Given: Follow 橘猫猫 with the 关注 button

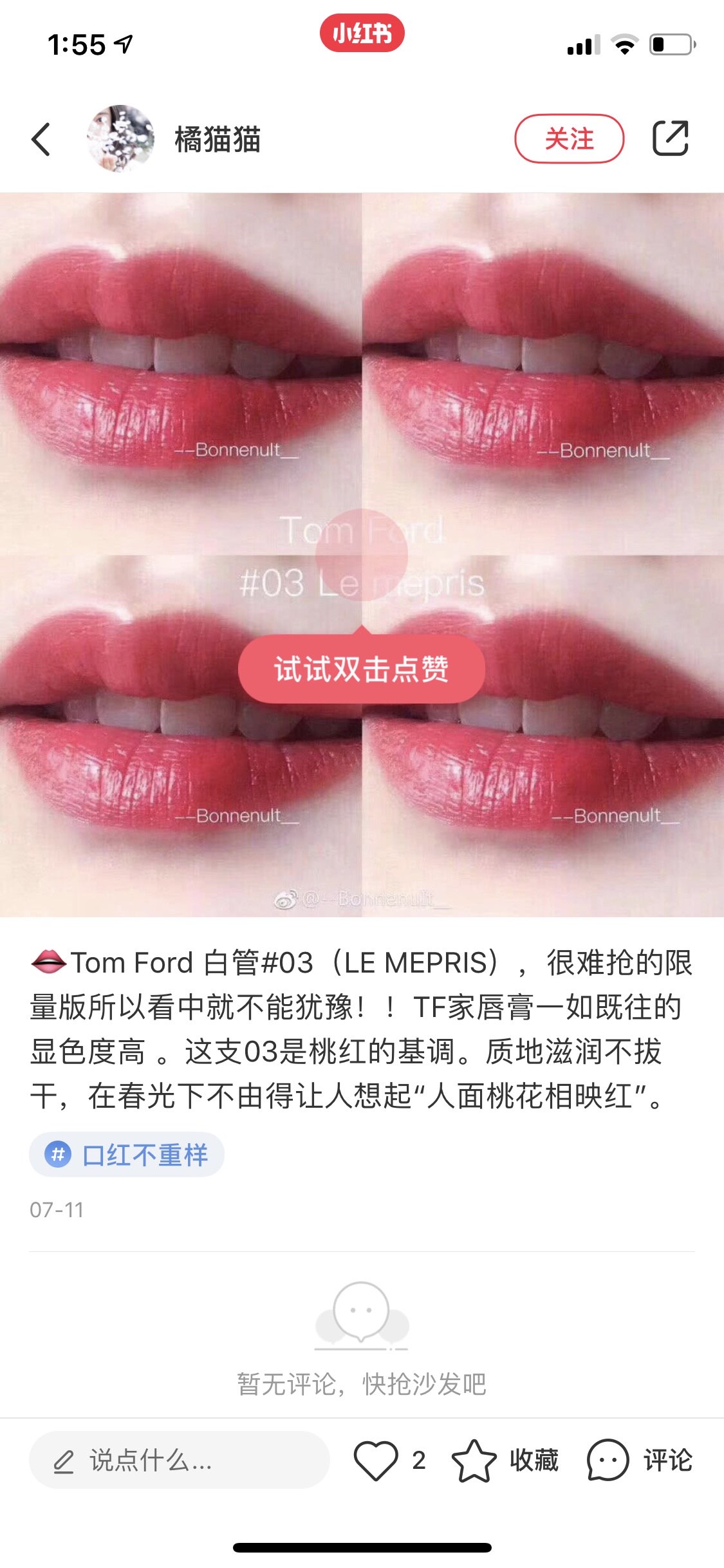Looking at the screenshot, I should (569, 138).
